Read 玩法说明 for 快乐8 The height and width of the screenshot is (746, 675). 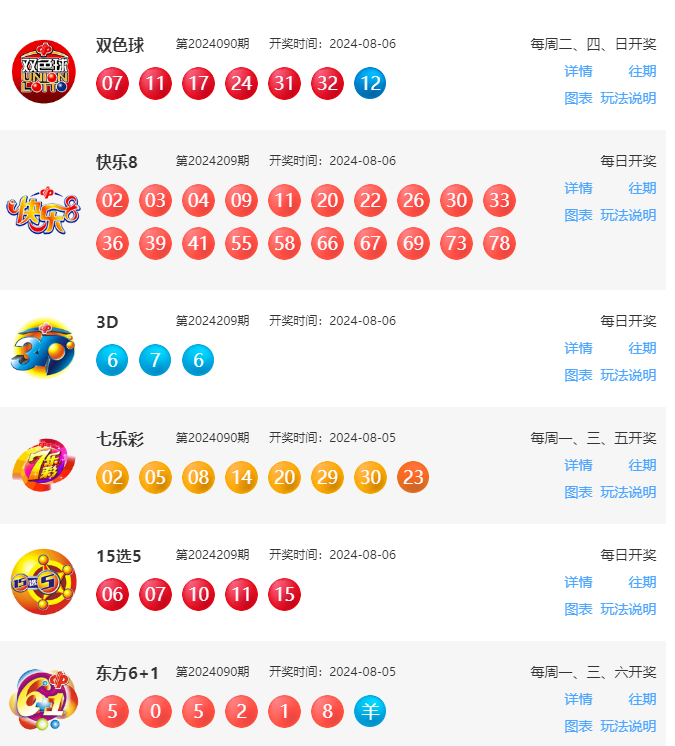pyautogui.click(x=628, y=215)
